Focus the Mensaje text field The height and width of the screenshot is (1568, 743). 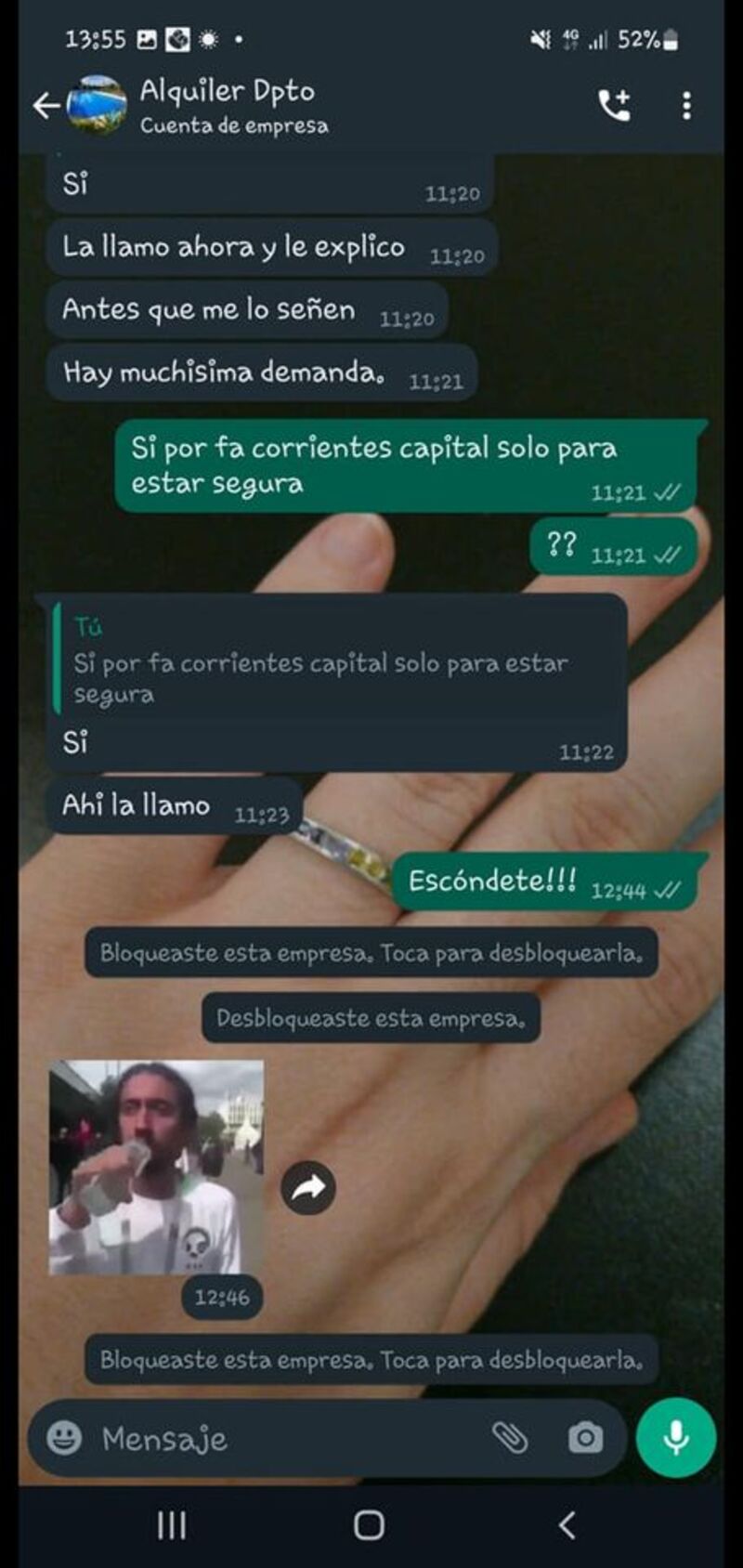(x=279, y=1439)
